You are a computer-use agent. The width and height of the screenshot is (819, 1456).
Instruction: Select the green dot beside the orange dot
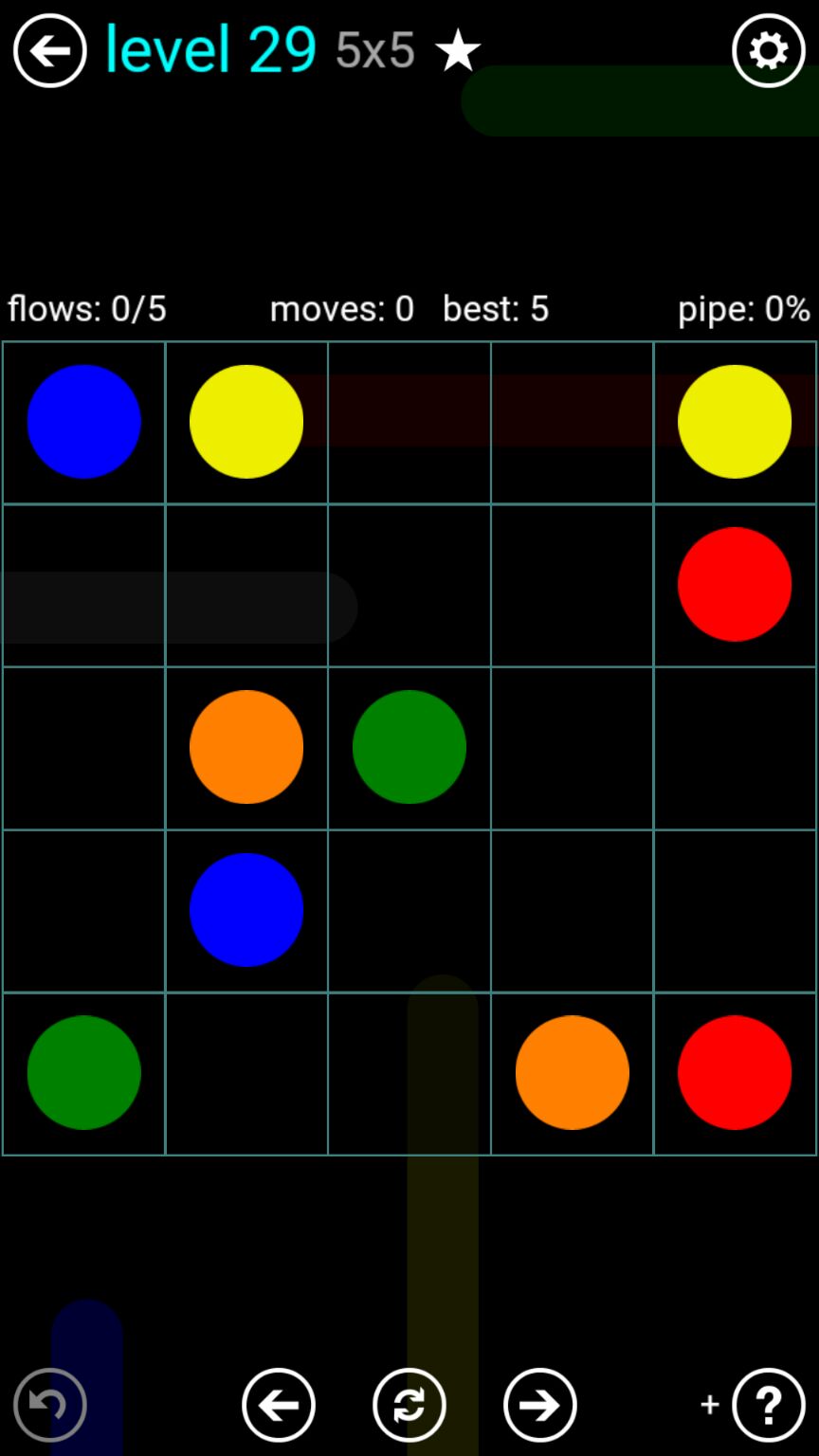pyautogui.click(x=409, y=747)
